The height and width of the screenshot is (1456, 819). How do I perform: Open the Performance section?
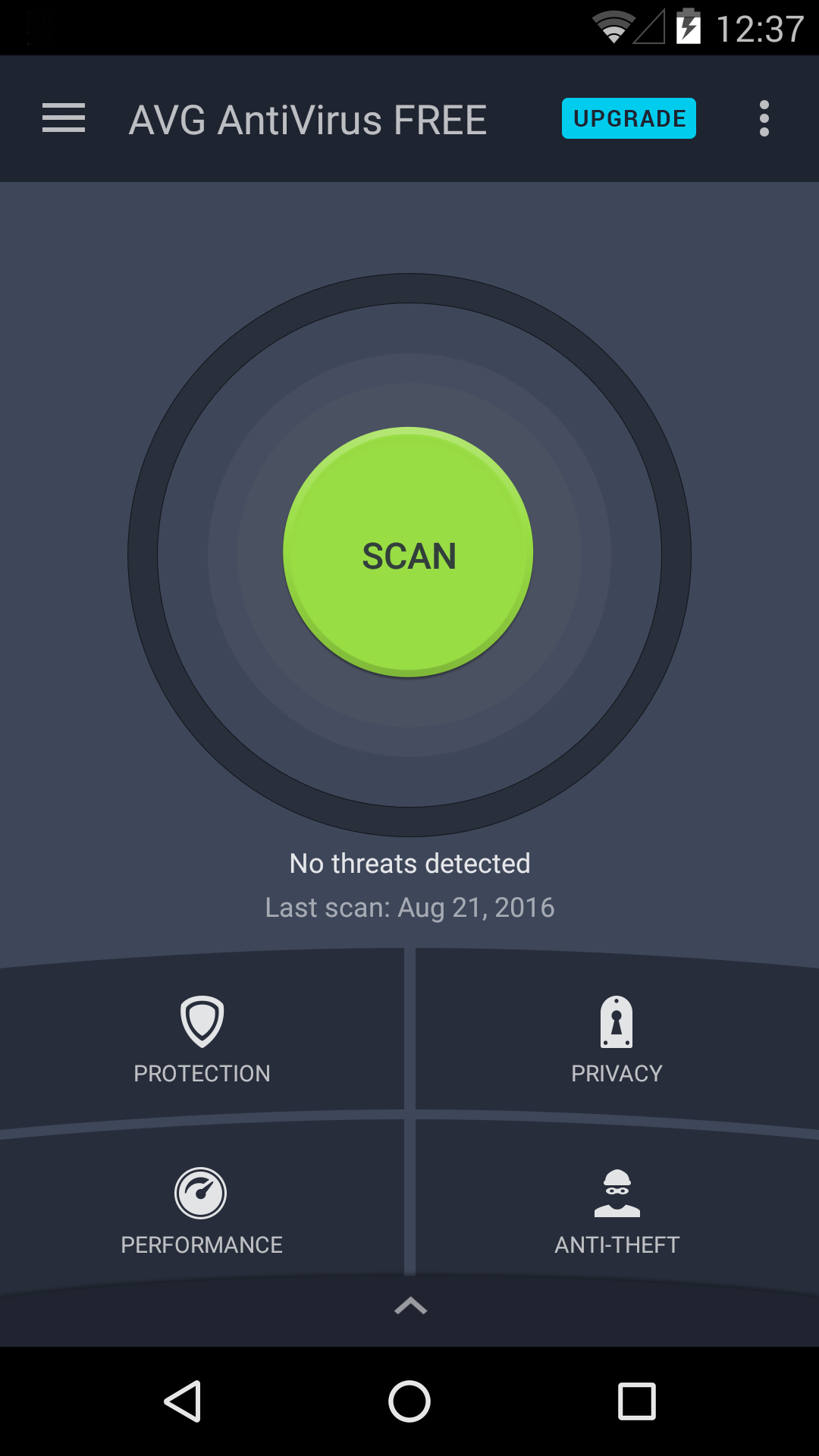(202, 1210)
